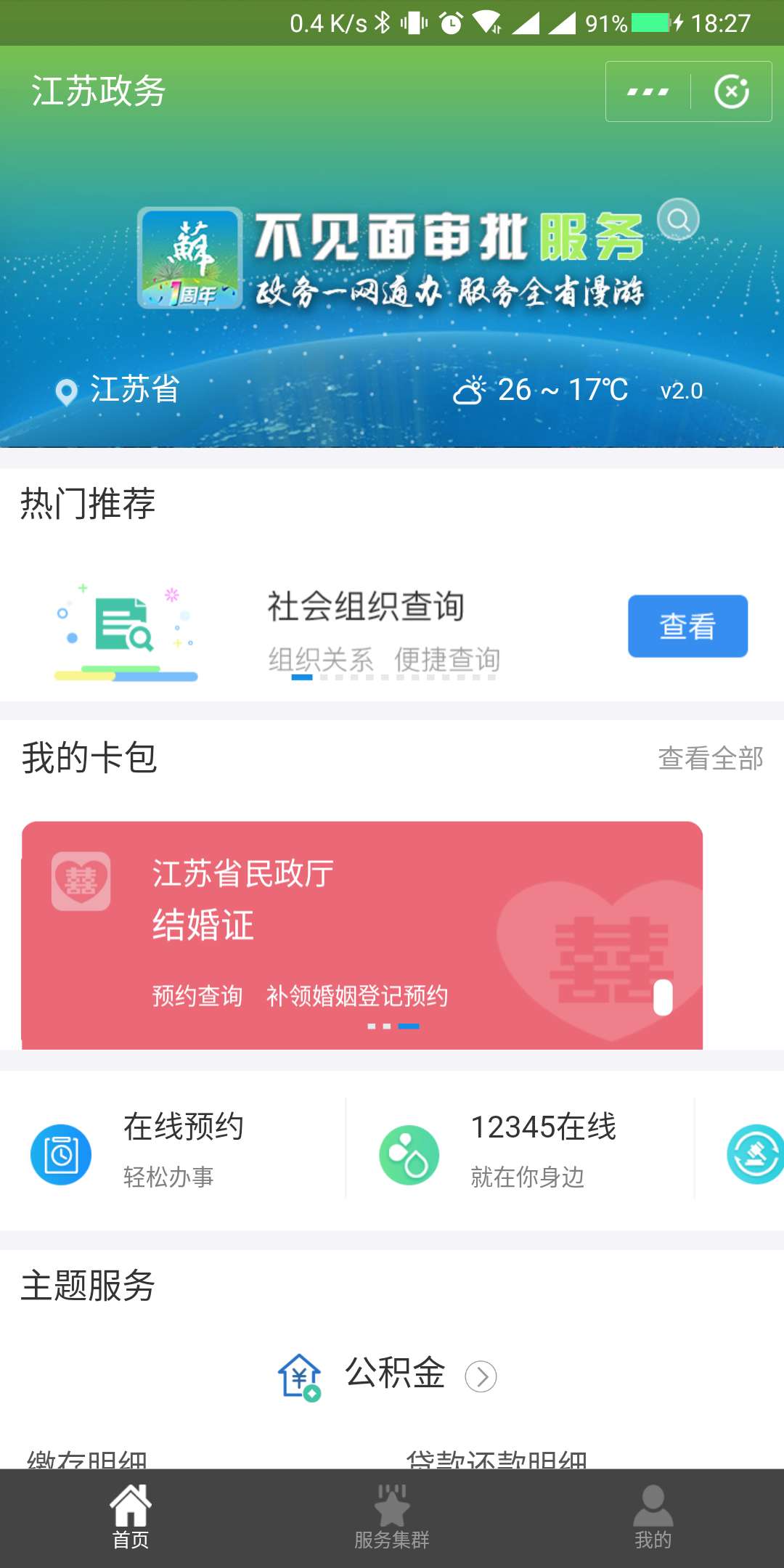The height and width of the screenshot is (1568, 784).
Task: Tap the 12345在线 water drop icon
Action: [x=409, y=1155]
